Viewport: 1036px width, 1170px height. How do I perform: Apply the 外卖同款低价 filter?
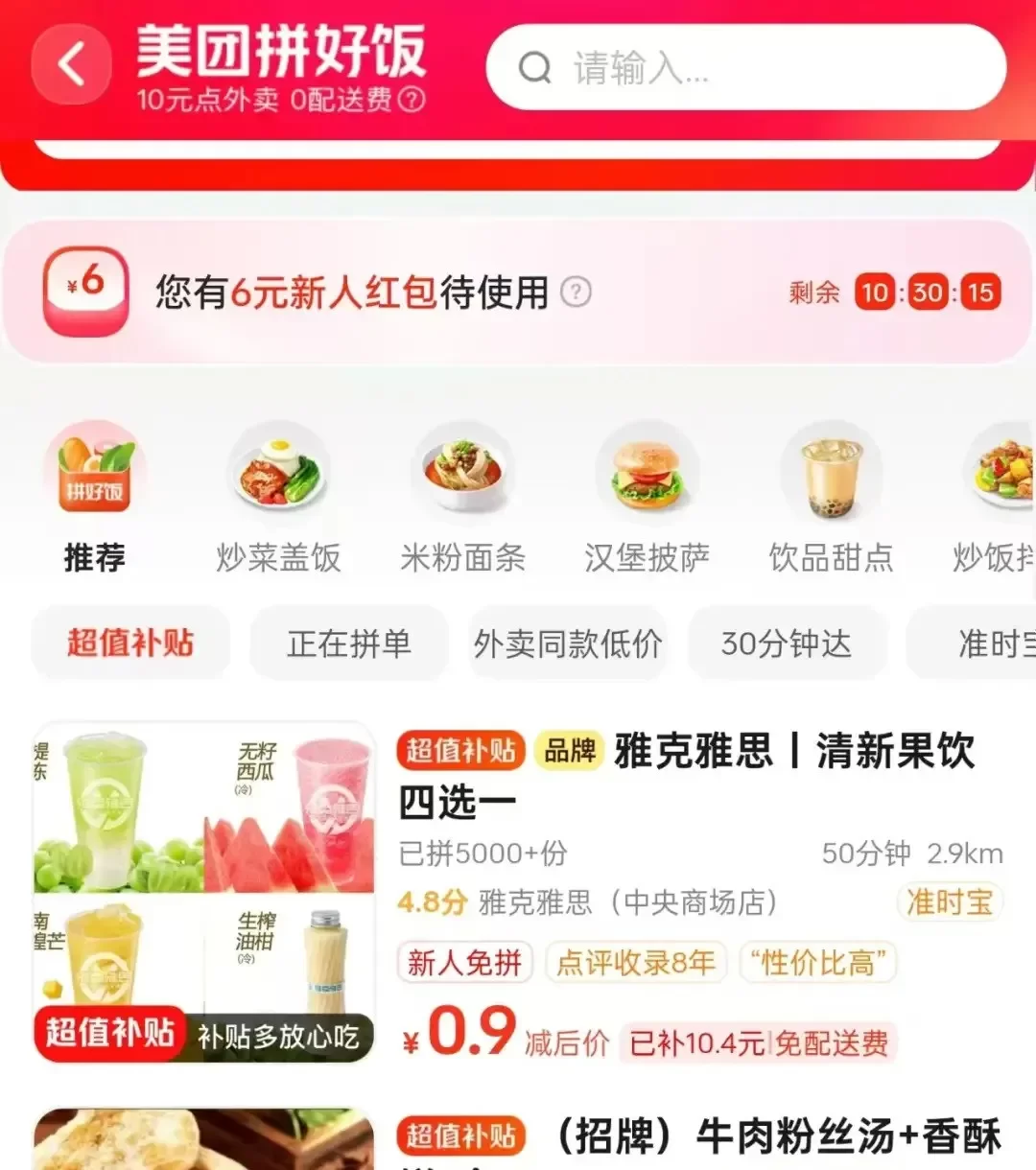pos(568,643)
